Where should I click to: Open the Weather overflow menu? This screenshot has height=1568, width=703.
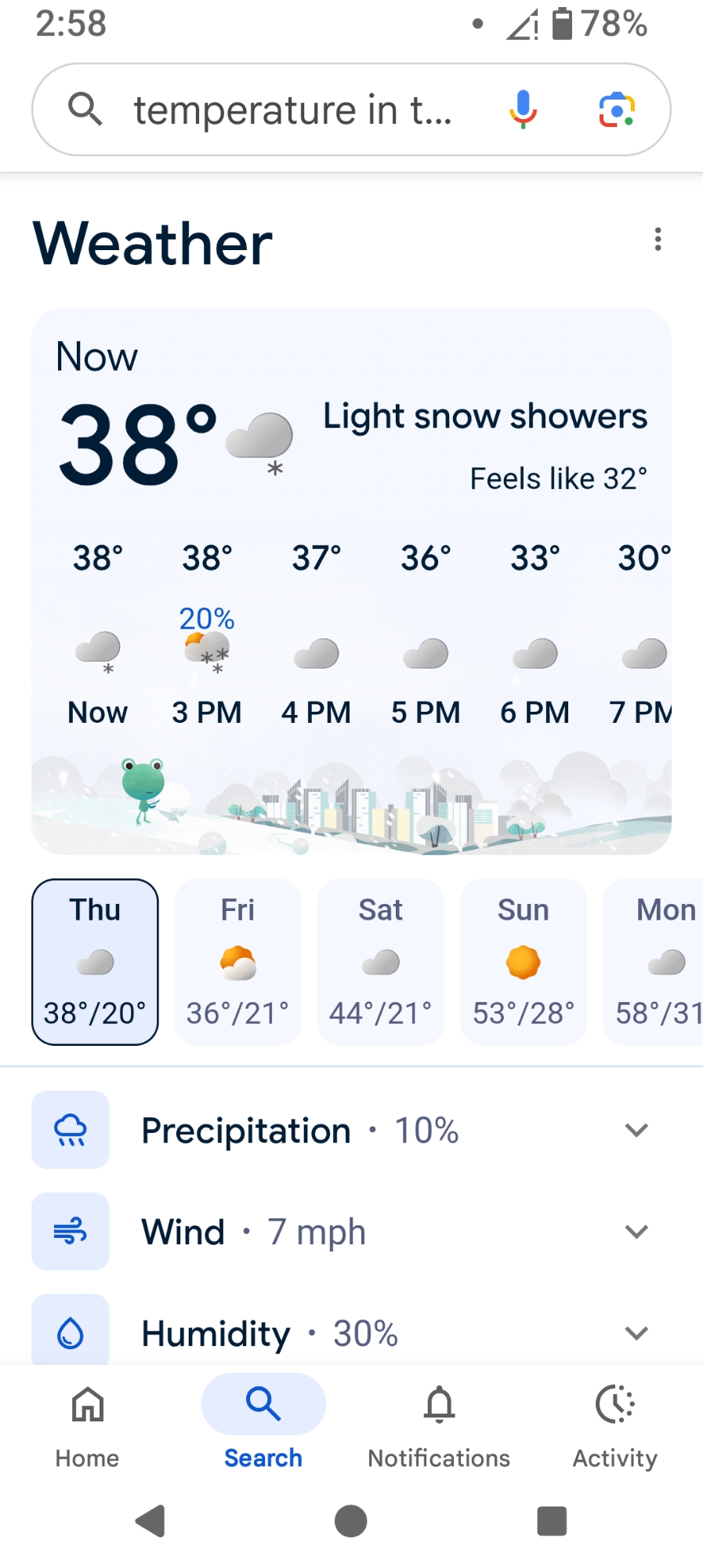click(x=658, y=239)
